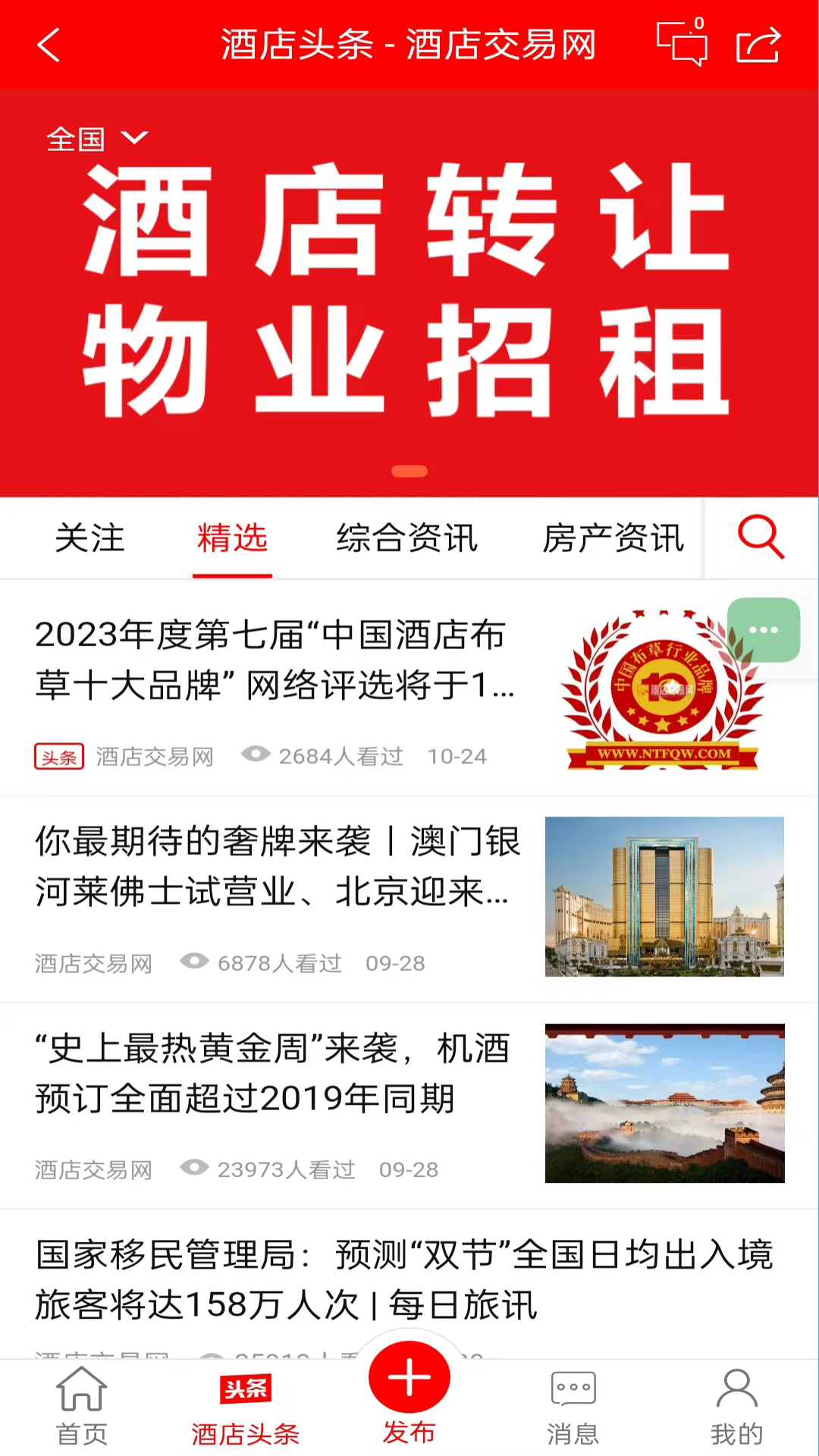Read the 史上最热黄金周 article
Screen dimensions: 819x1456
(x=273, y=1073)
